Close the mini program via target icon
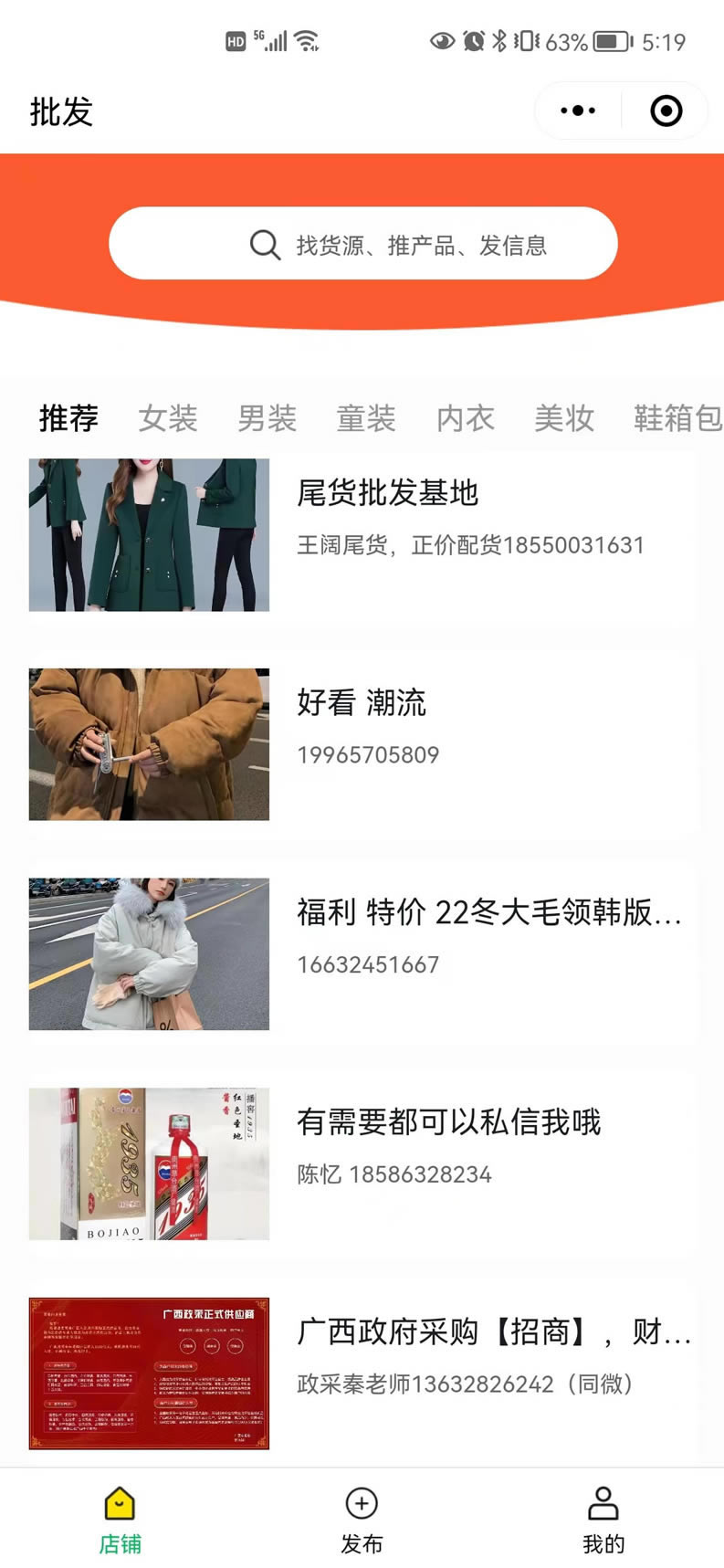Viewport: 724px width, 1568px height. 666,111
